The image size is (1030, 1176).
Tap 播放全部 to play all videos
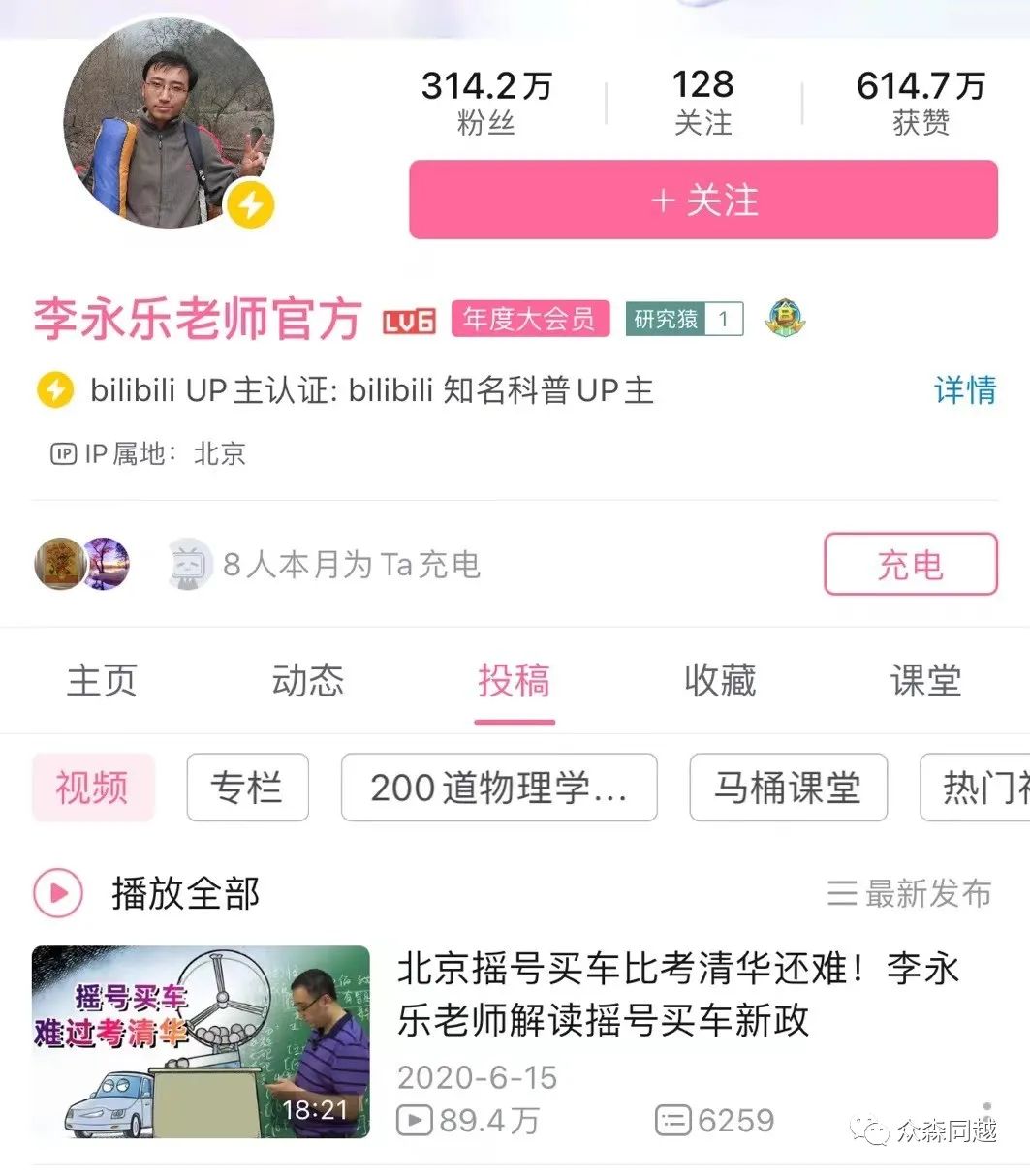click(146, 893)
